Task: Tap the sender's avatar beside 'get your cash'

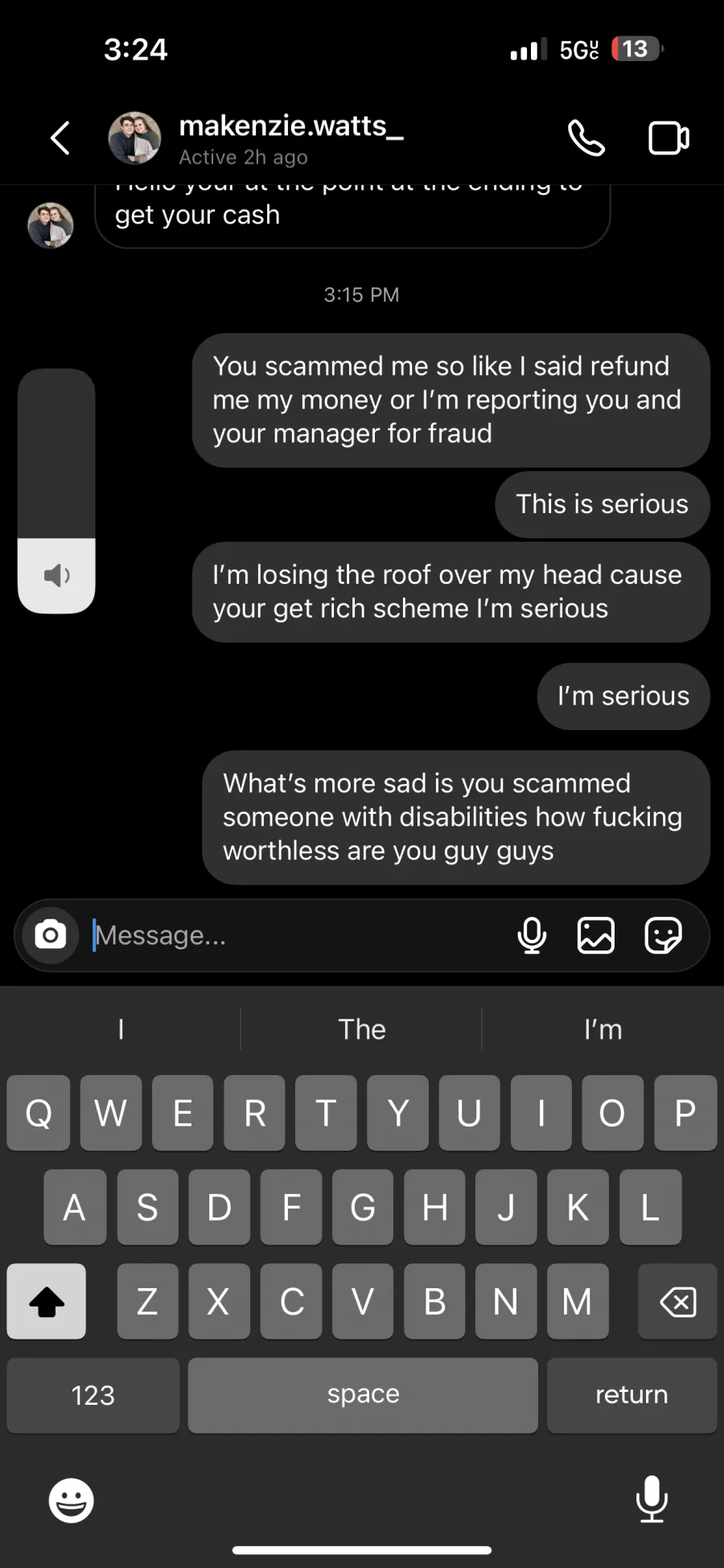Action: [x=51, y=225]
